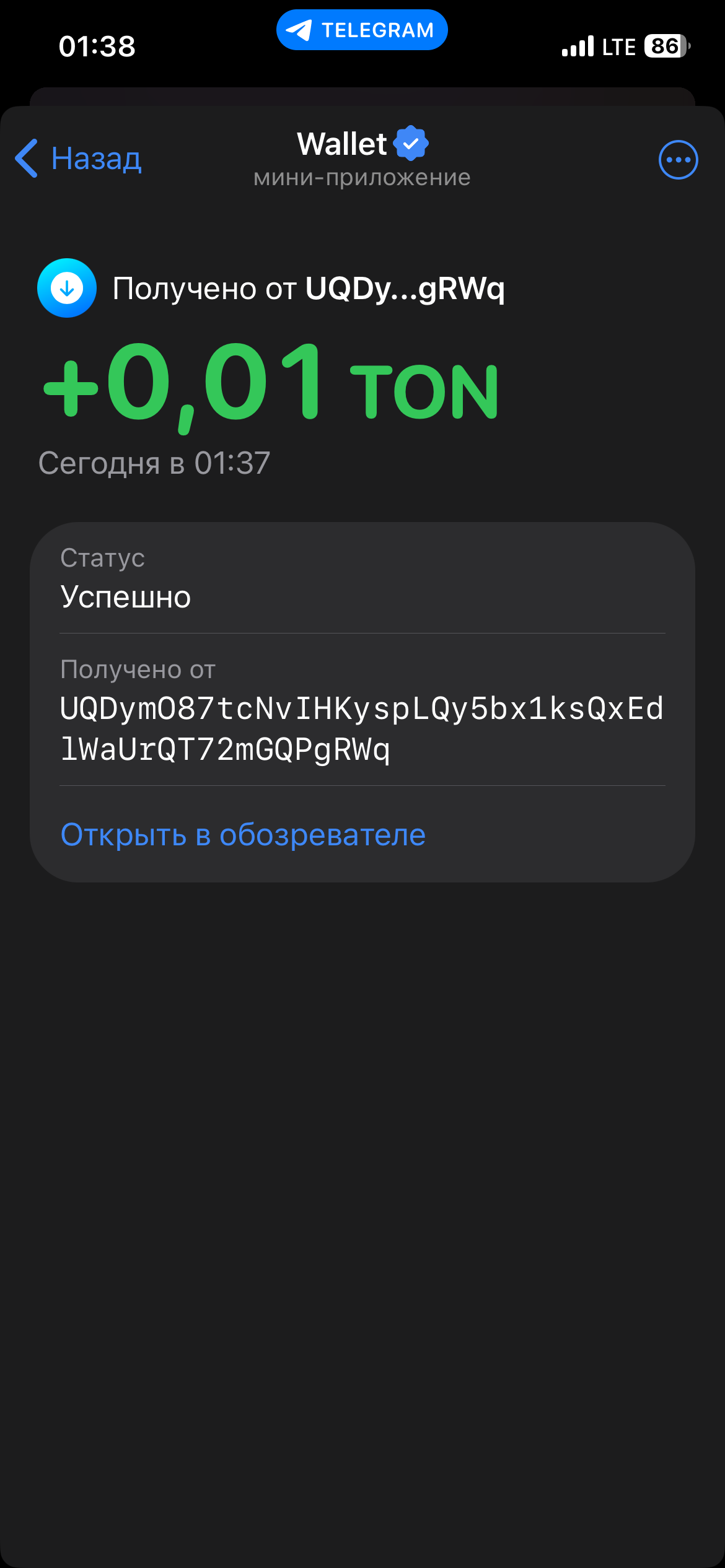Open the three-dot options menu

coord(678,160)
